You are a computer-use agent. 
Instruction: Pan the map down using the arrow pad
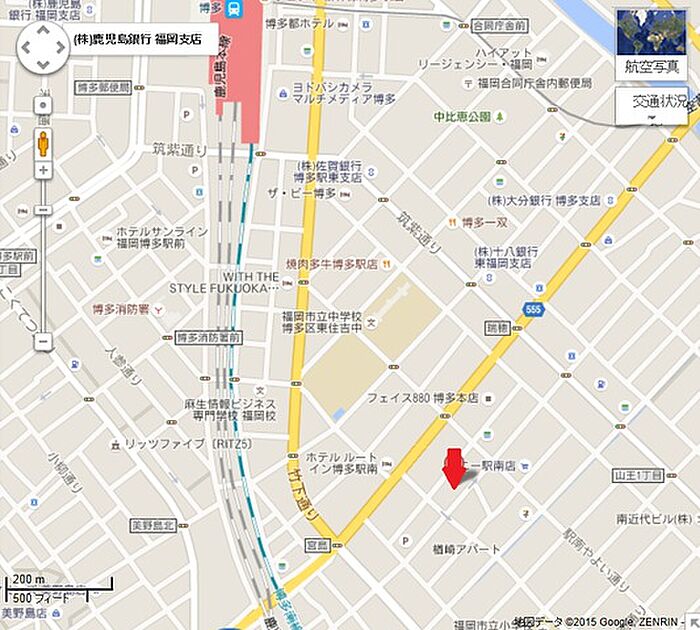pyautogui.click(x=43, y=64)
